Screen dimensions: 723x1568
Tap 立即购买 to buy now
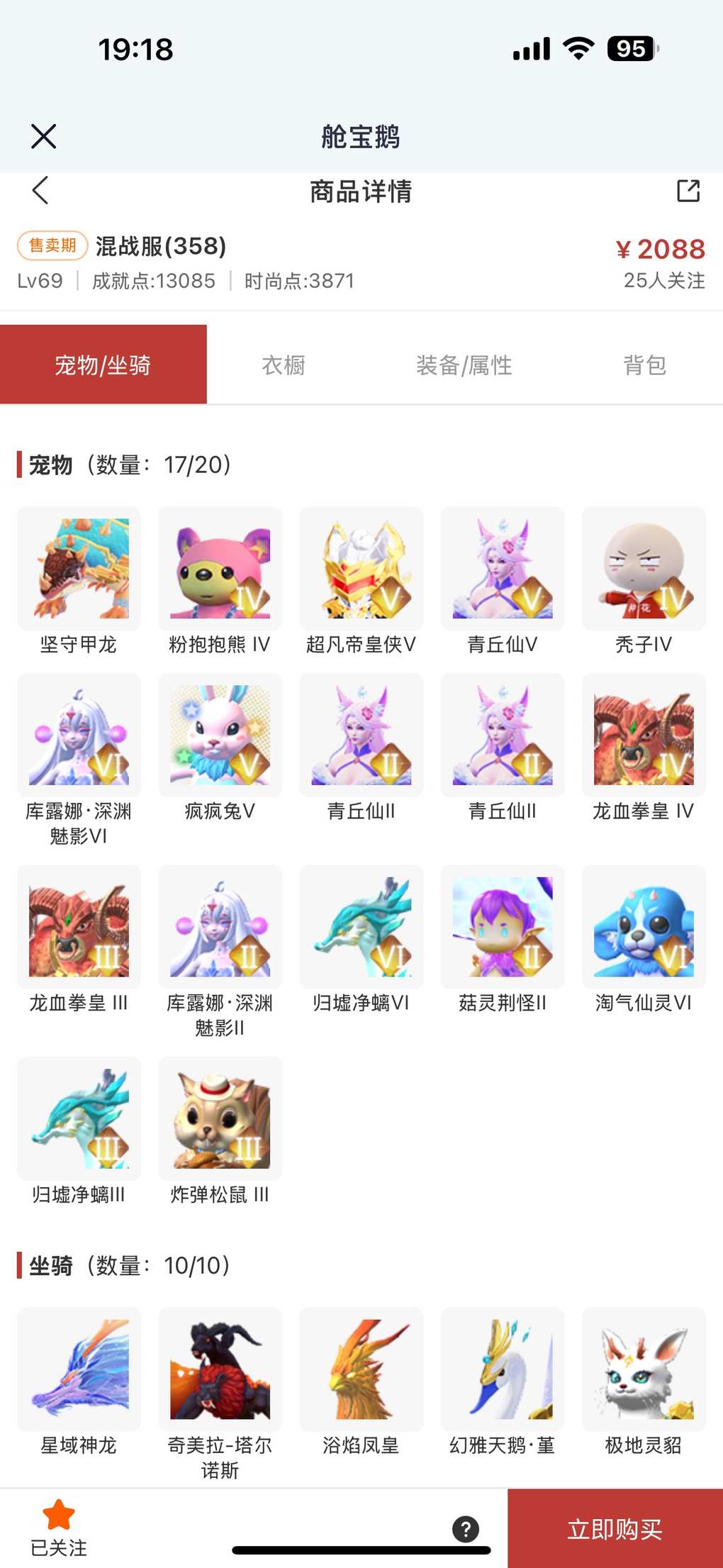point(615,1529)
